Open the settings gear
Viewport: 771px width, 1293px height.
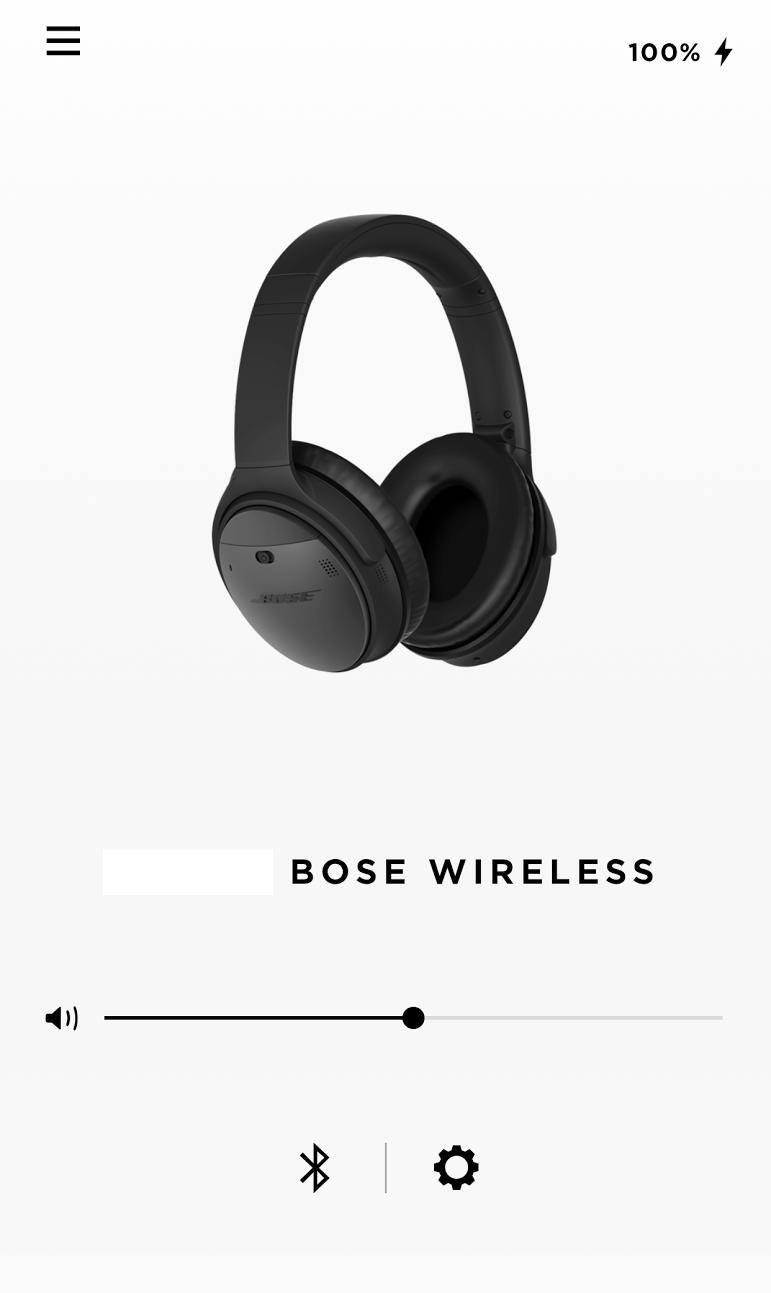tap(456, 1167)
